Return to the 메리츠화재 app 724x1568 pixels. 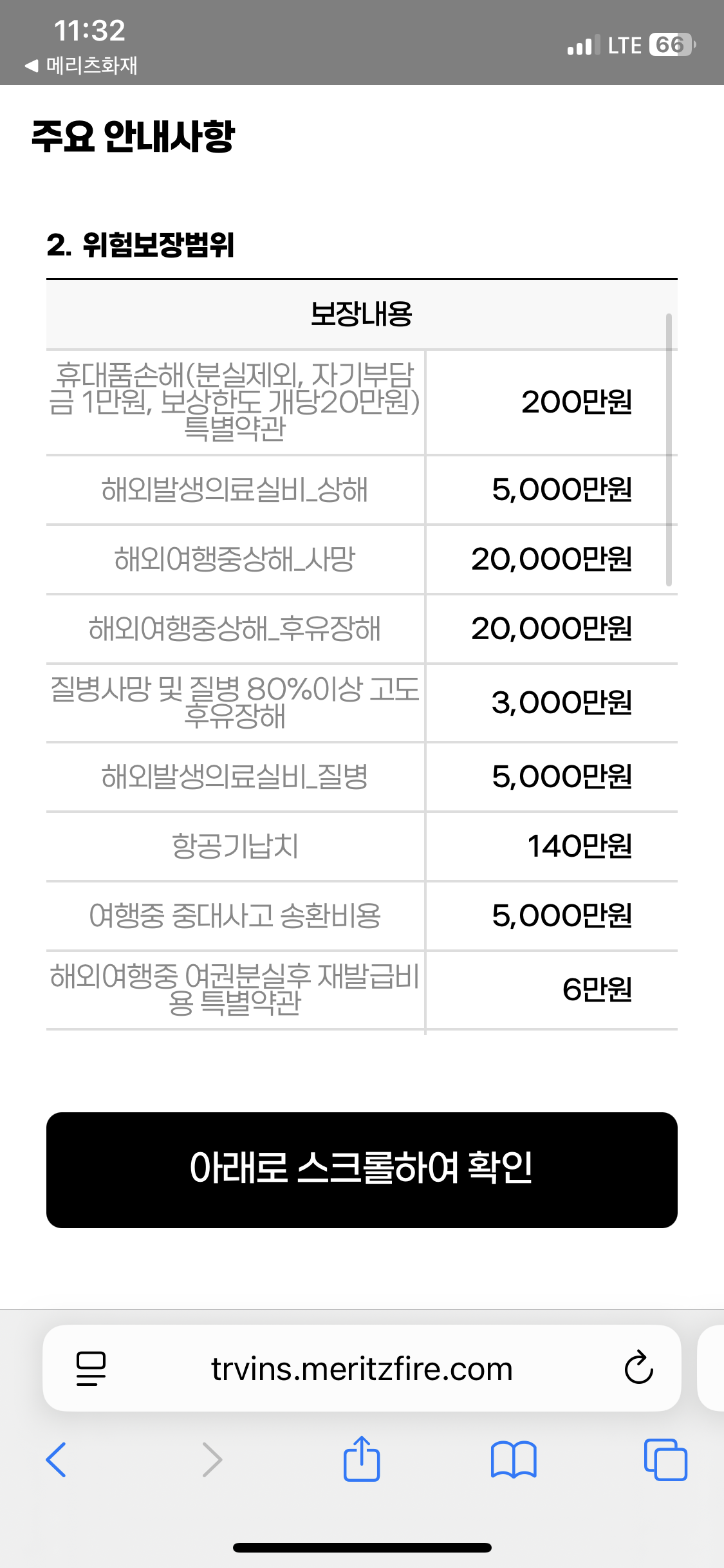(81, 65)
